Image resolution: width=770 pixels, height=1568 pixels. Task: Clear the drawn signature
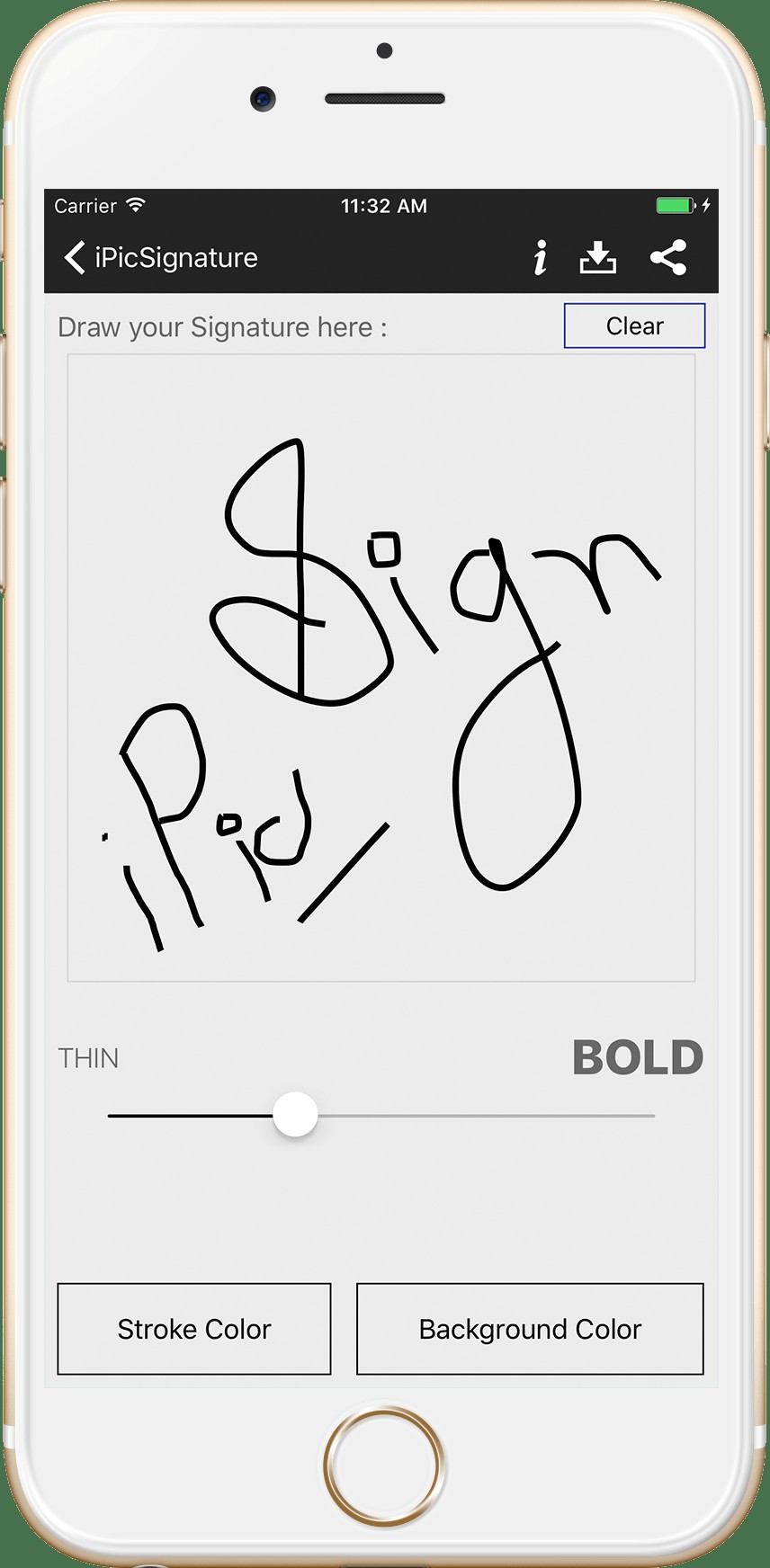click(x=634, y=325)
